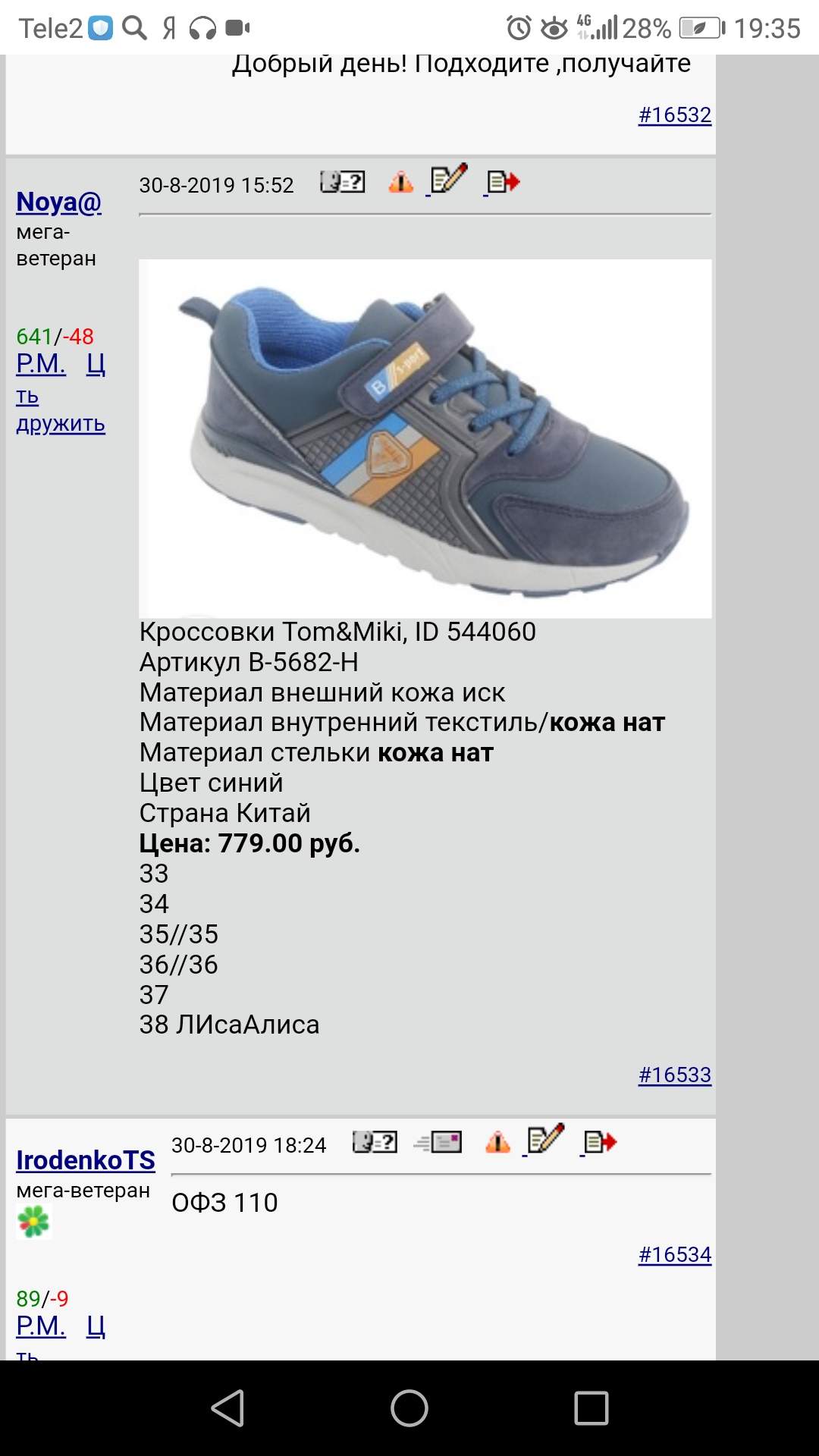Quote Noya@'s post using arrow icon
The height and width of the screenshot is (1456, 819).
(504, 183)
